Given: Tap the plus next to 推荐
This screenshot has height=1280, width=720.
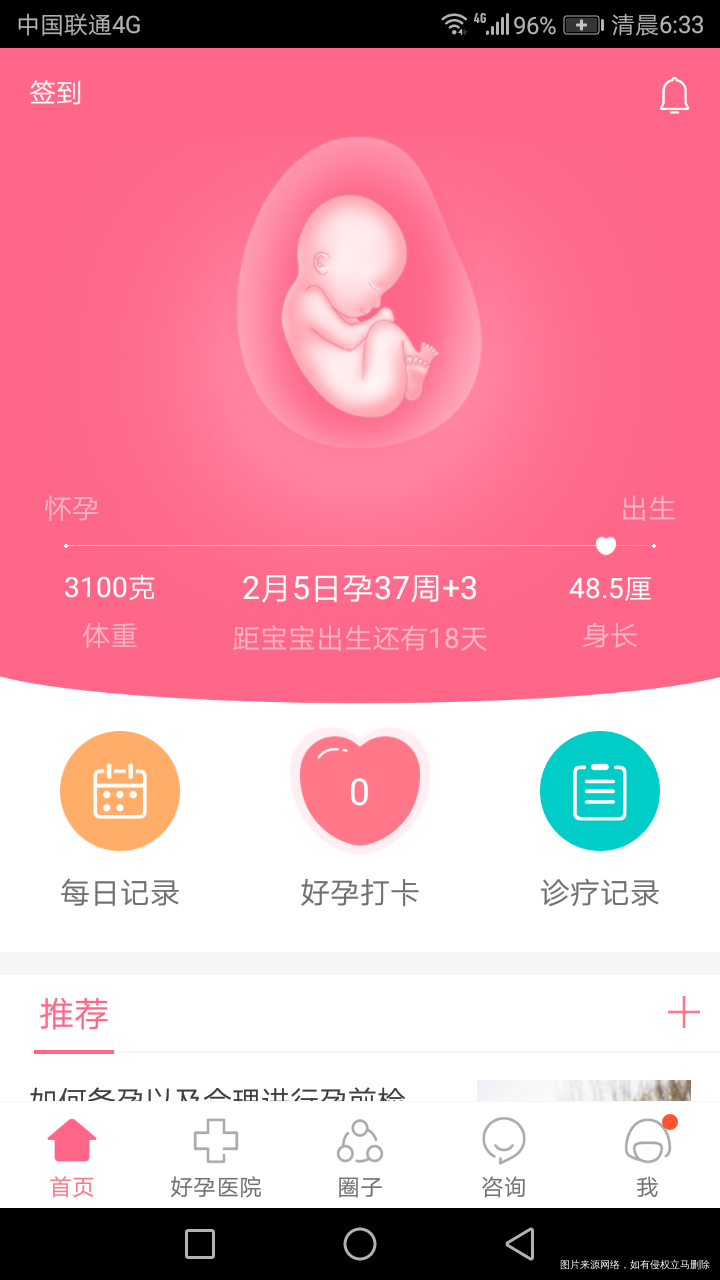Looking at the screenshot, I should [685, 1013].
